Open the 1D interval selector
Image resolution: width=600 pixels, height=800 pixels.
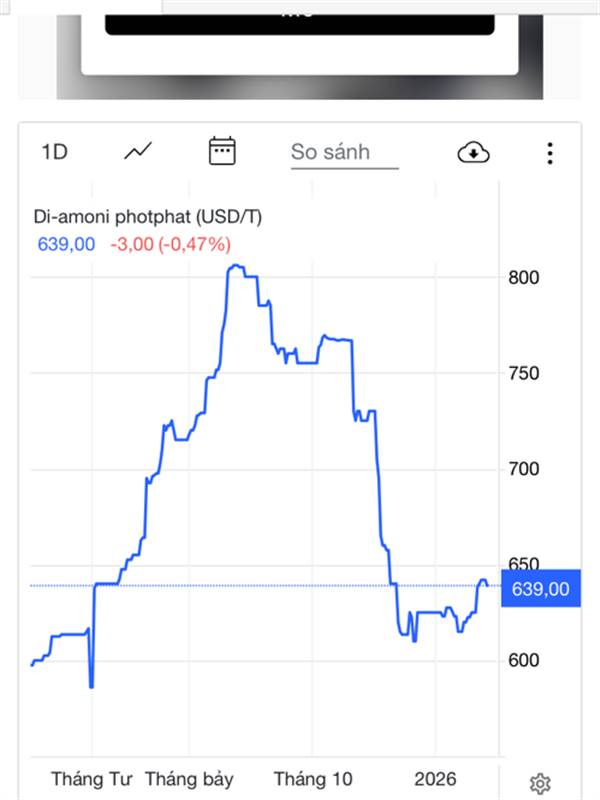point(54,152)
